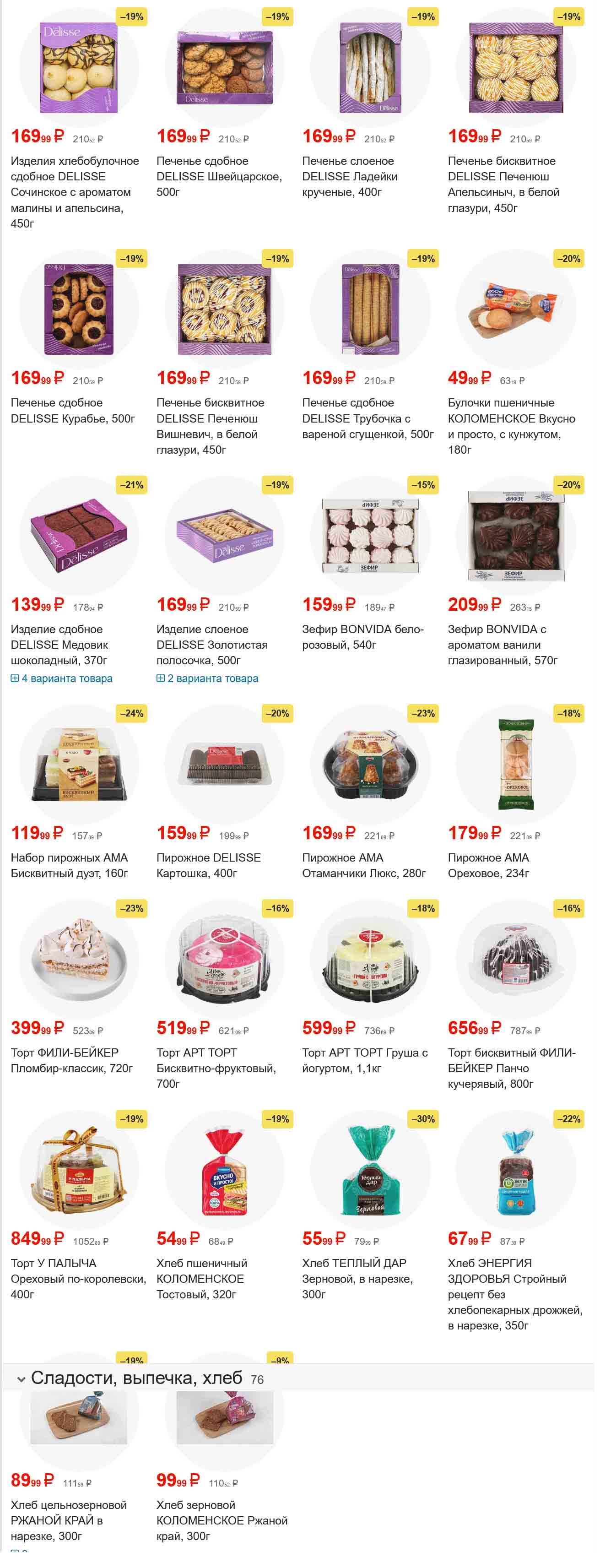Open Булочки КОЛОМЕНСКОЕ с кунжутом
The height and width of the screenshot is (1568, 600).
(511, 425)
